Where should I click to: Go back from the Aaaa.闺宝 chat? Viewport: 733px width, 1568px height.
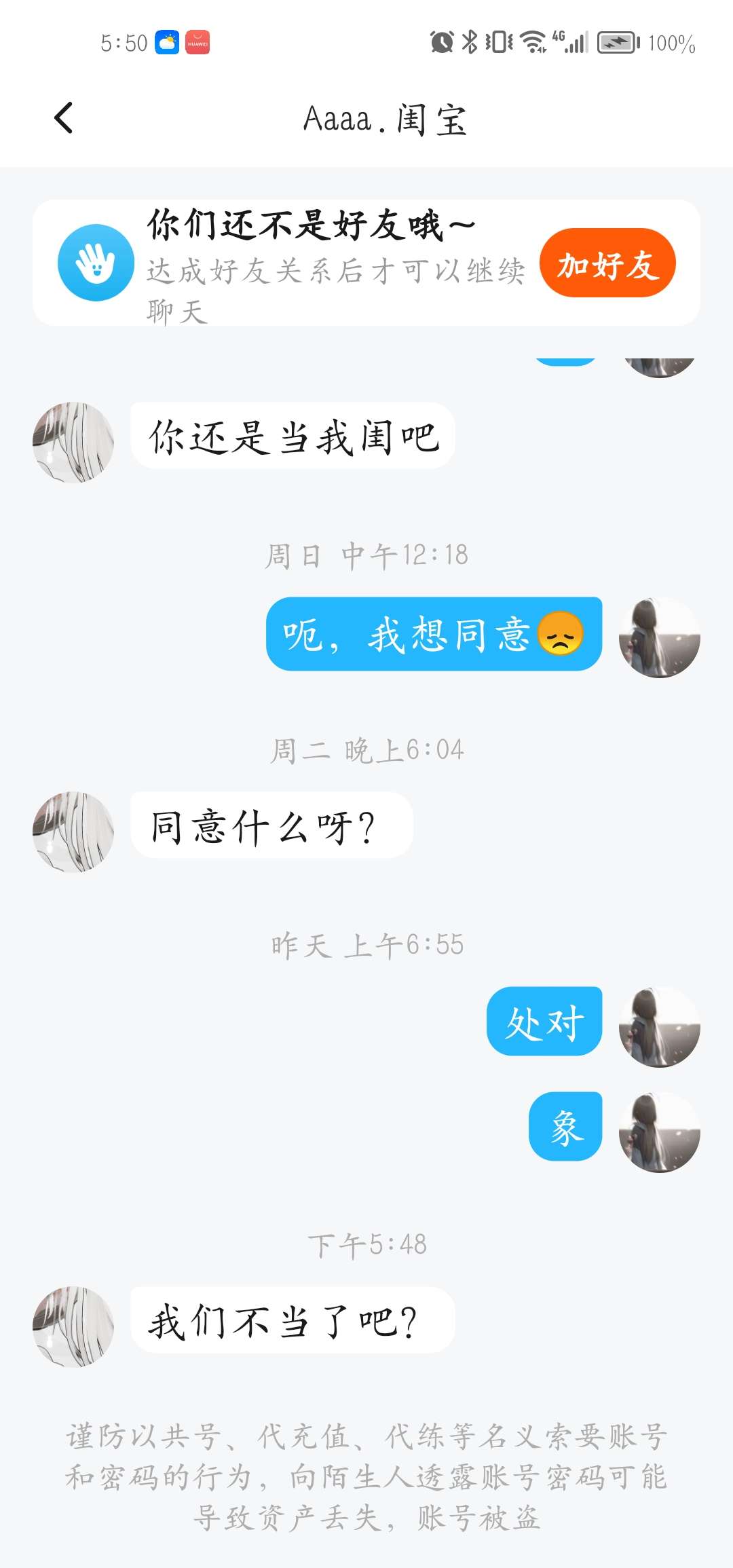pyautogui.click(x=64, y=118)
